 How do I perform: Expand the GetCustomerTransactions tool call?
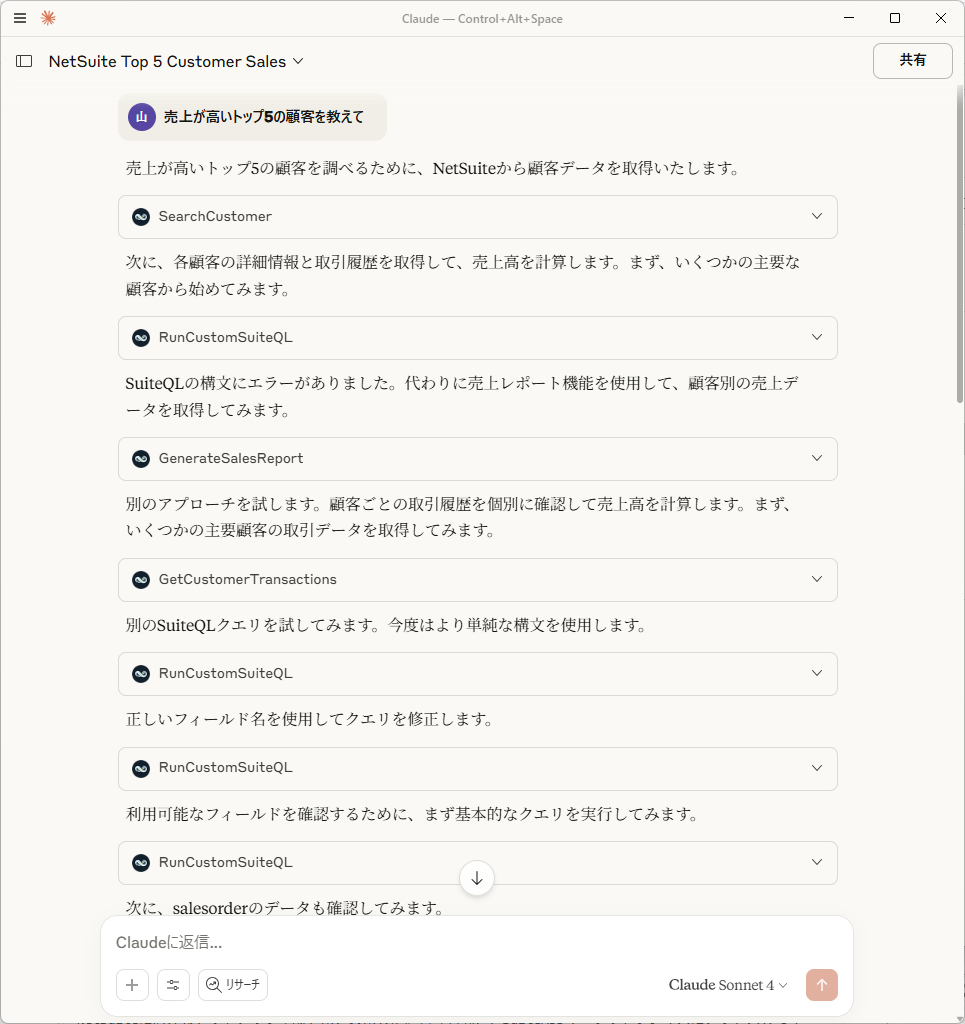(x=477, y=580)
